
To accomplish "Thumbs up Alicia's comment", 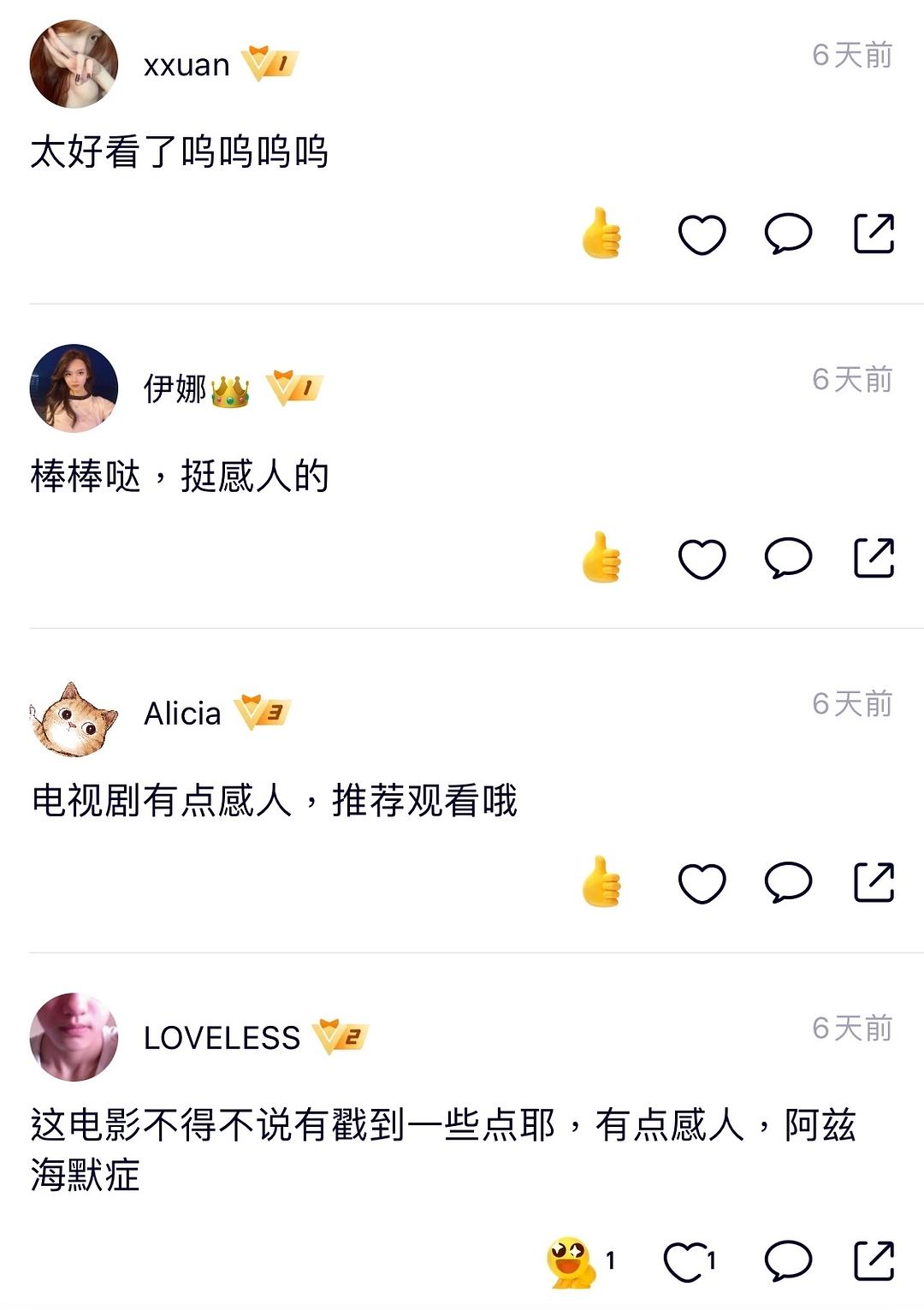I will click(601, 883).
